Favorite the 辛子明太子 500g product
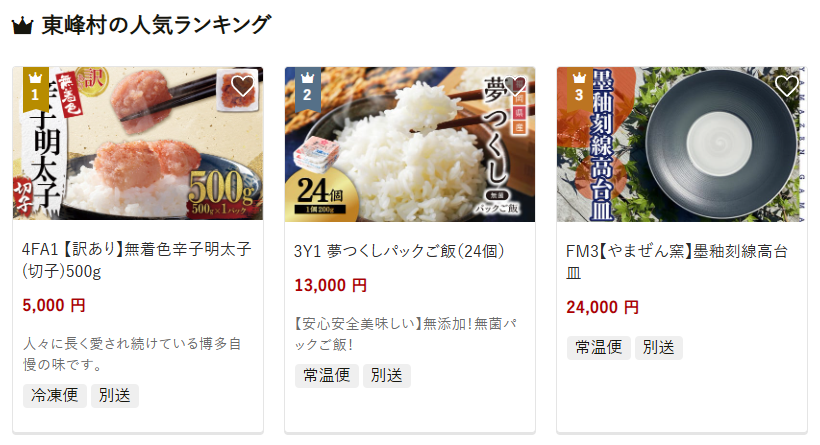This screenshot has width=820, height=445. (x=243, y=87)
